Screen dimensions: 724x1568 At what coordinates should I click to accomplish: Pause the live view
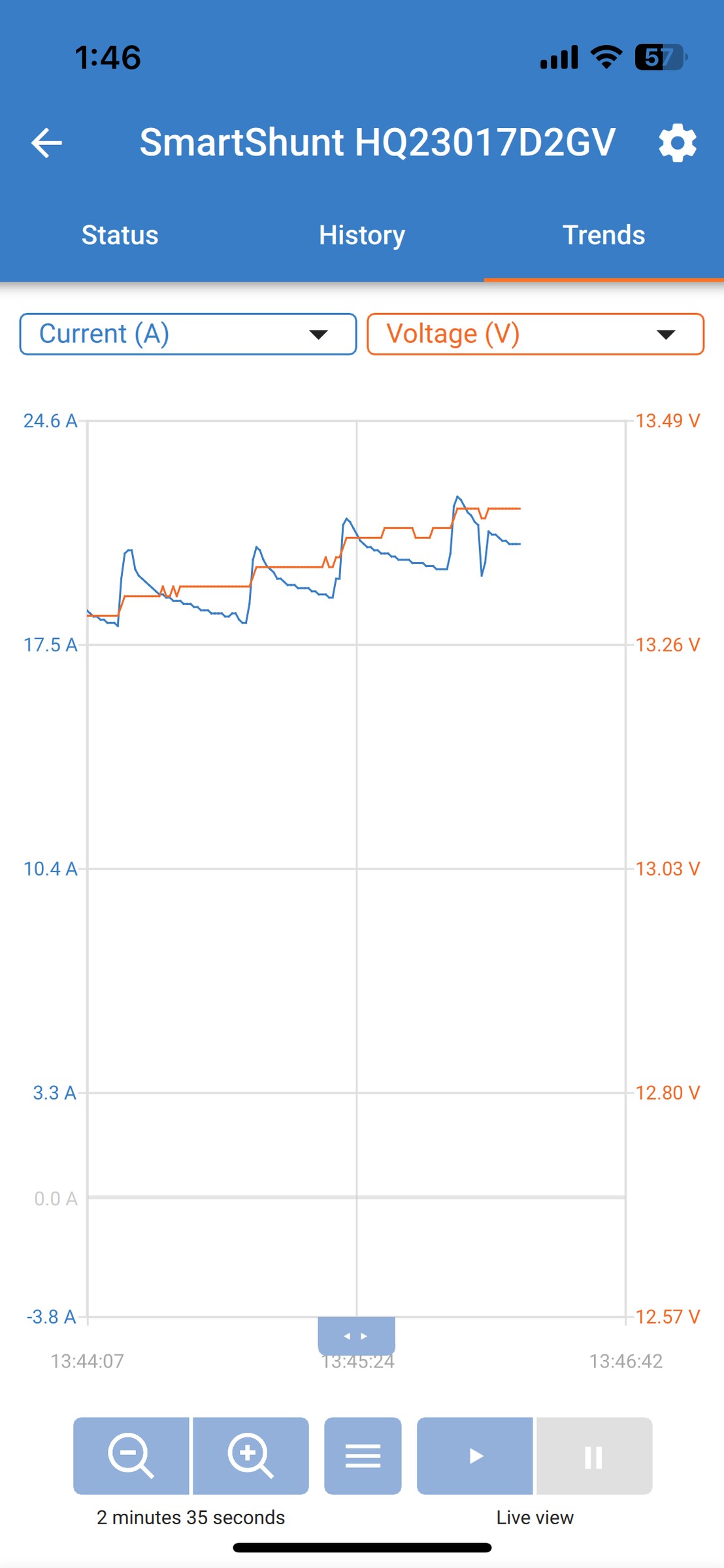tap(595, 1456)
